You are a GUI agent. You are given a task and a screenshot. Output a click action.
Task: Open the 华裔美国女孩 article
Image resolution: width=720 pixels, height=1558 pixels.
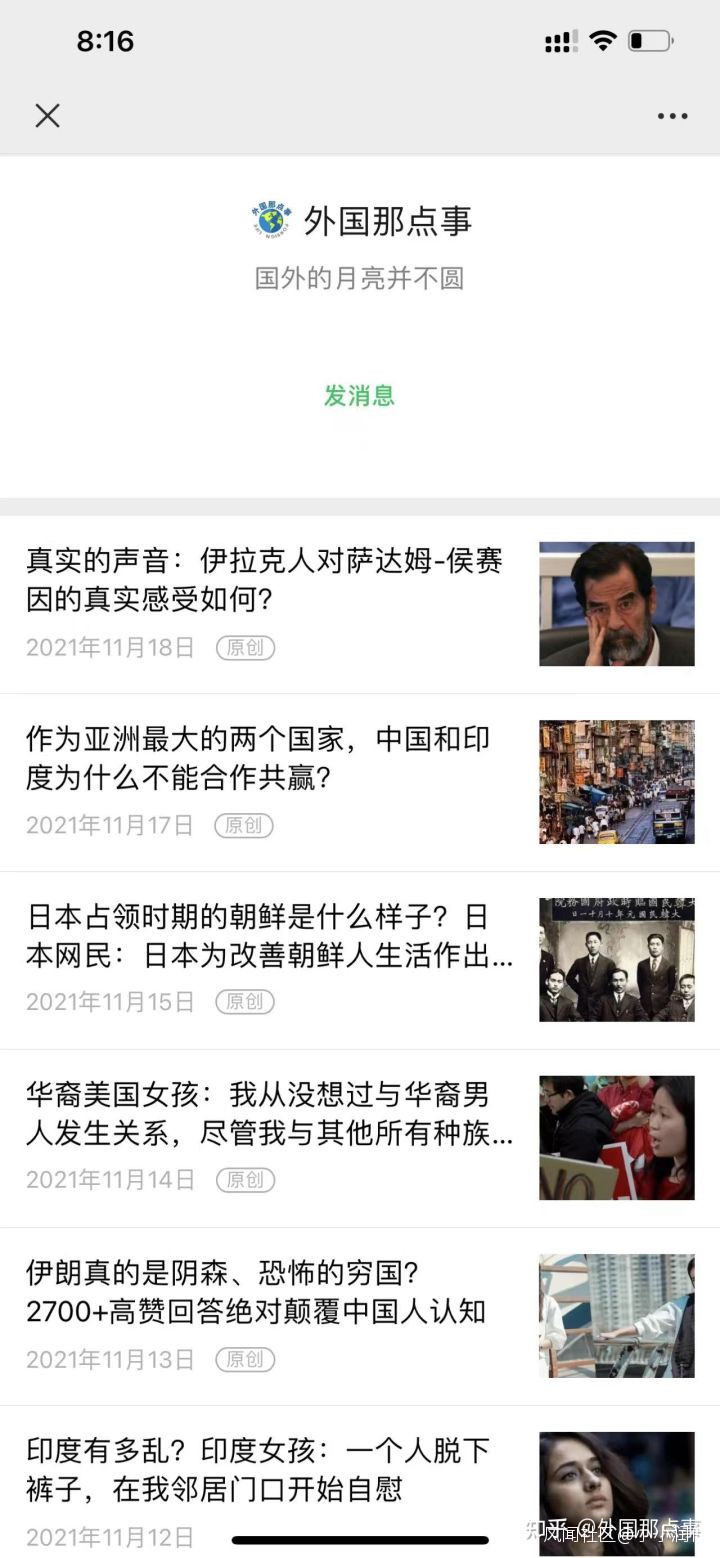270,1114
